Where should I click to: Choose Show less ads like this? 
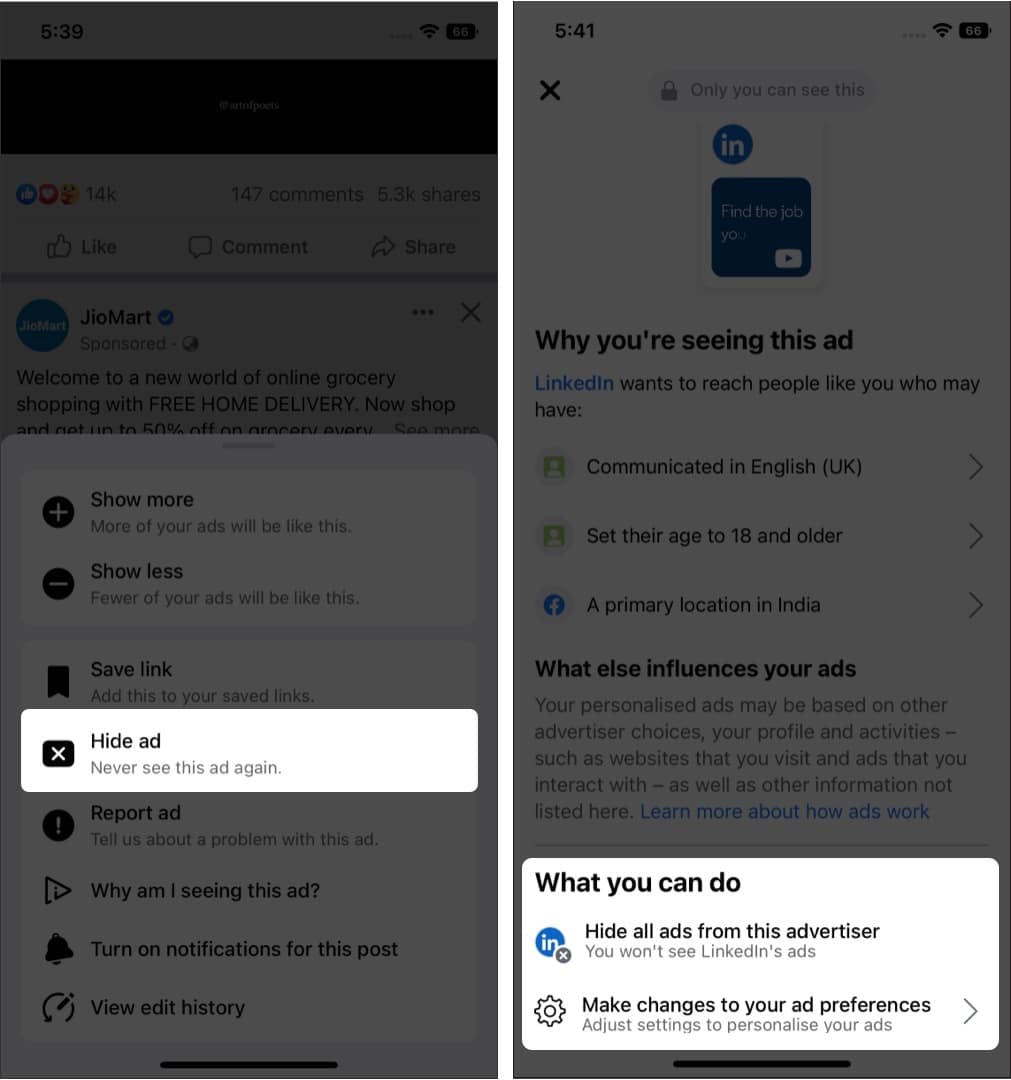[248, 583]
